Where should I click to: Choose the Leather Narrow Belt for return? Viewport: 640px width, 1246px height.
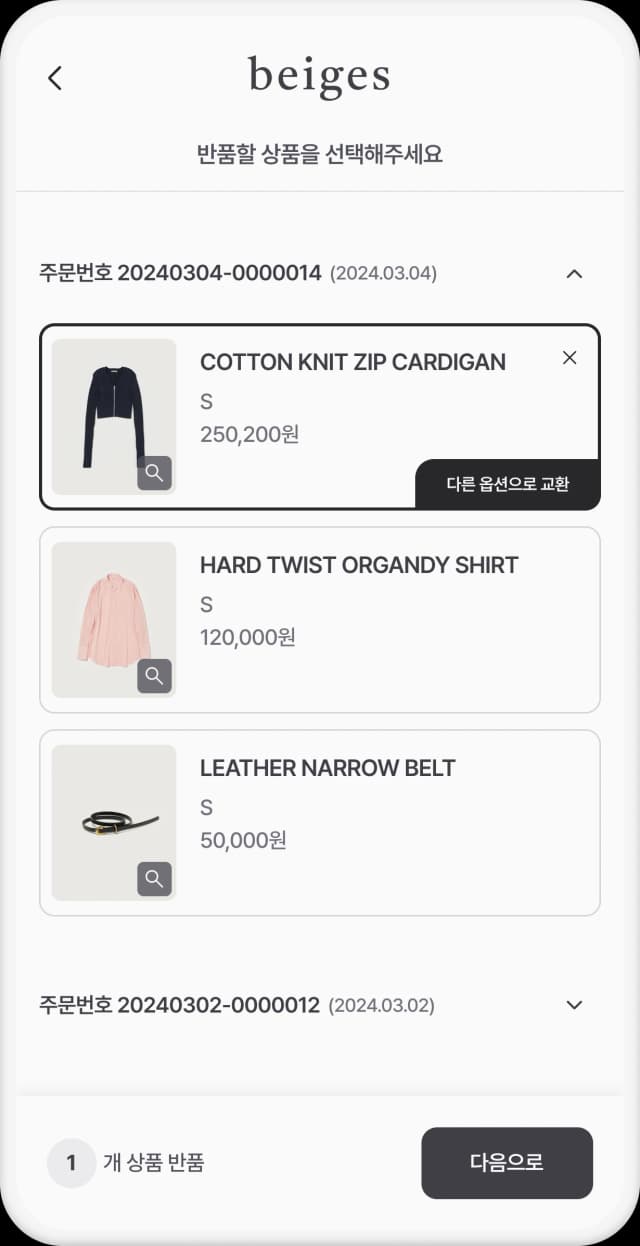[380, 823]
